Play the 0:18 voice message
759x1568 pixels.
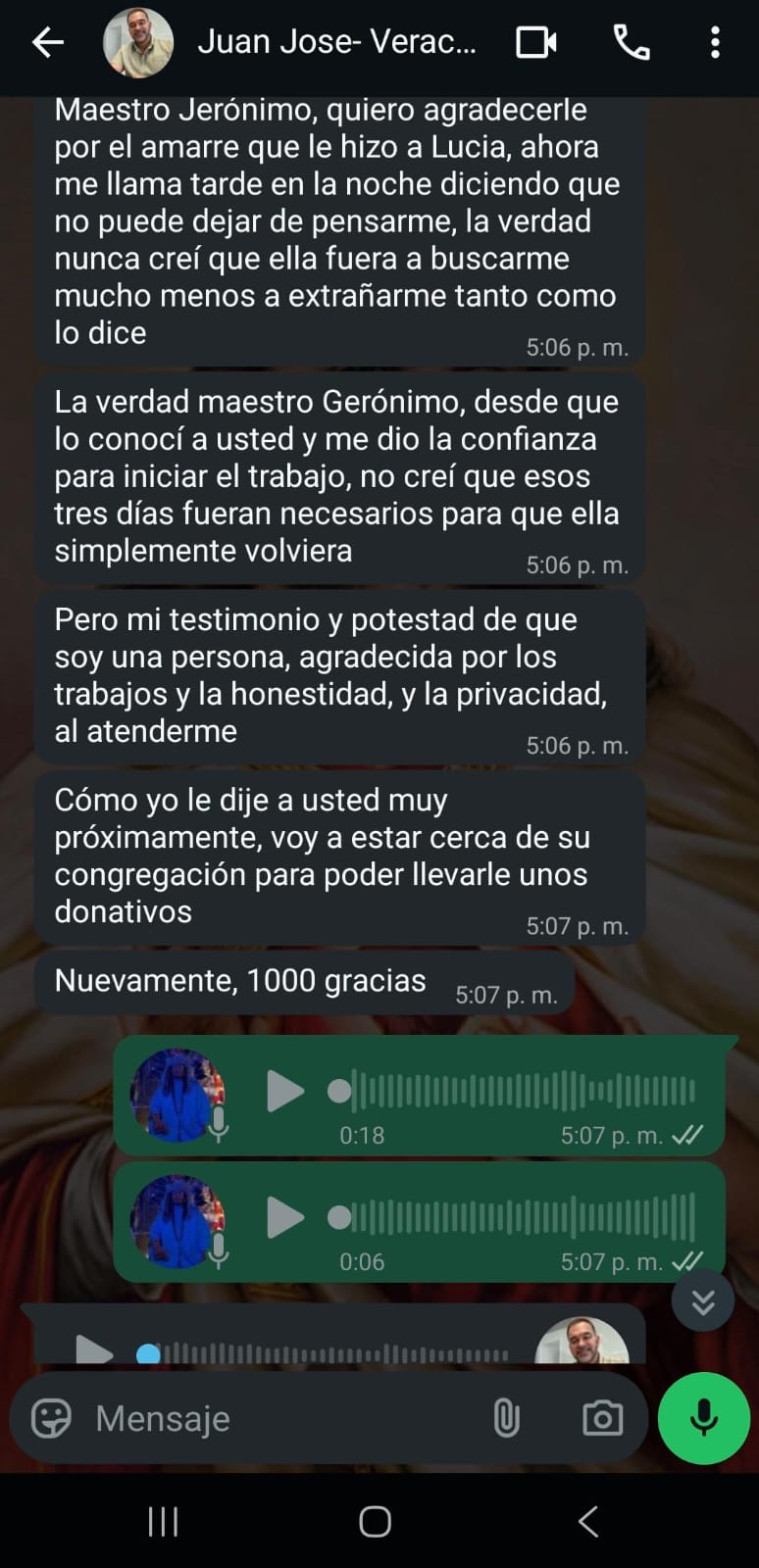(284, 1091)
